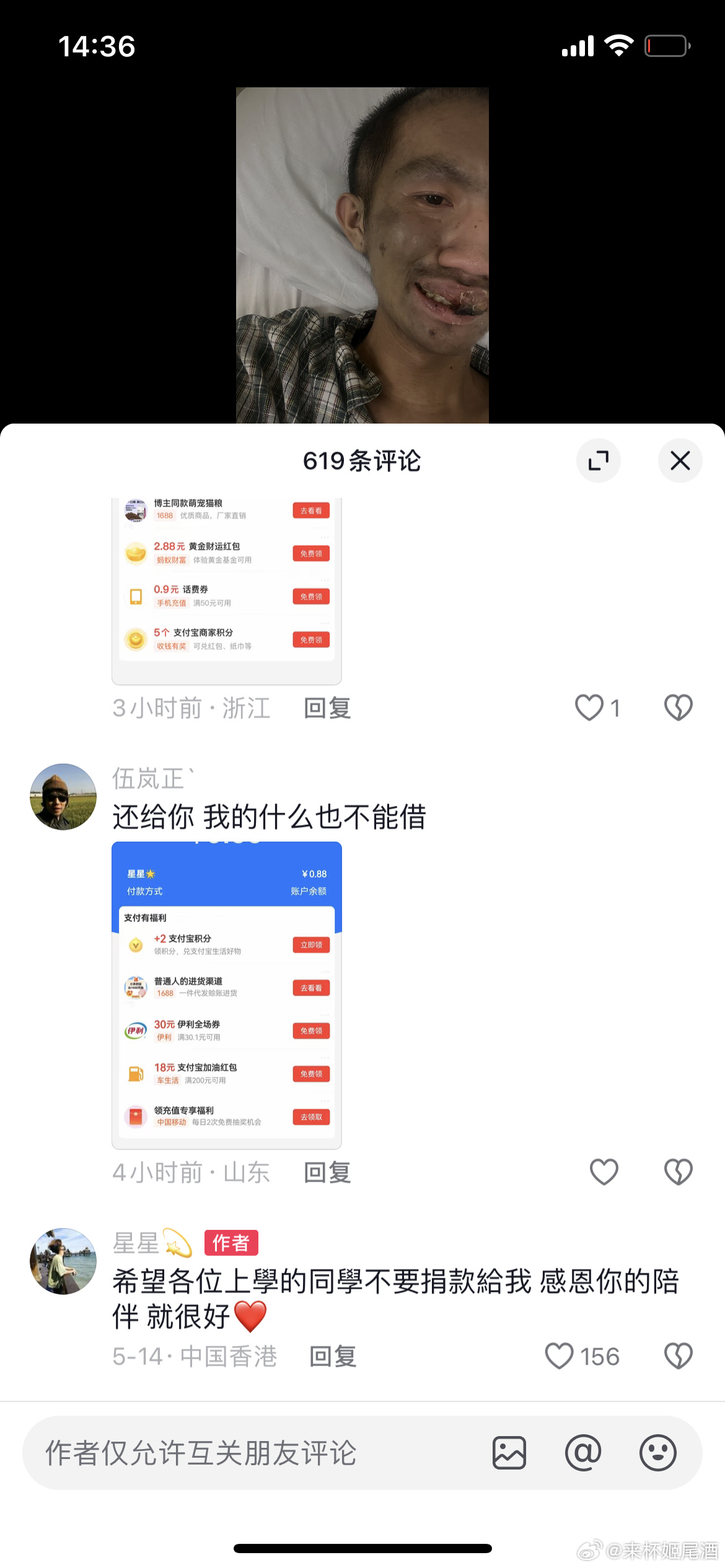The image size is (725, 1568).
Task: Expand the comments panel to full screen
Action: tap(598, 461)
